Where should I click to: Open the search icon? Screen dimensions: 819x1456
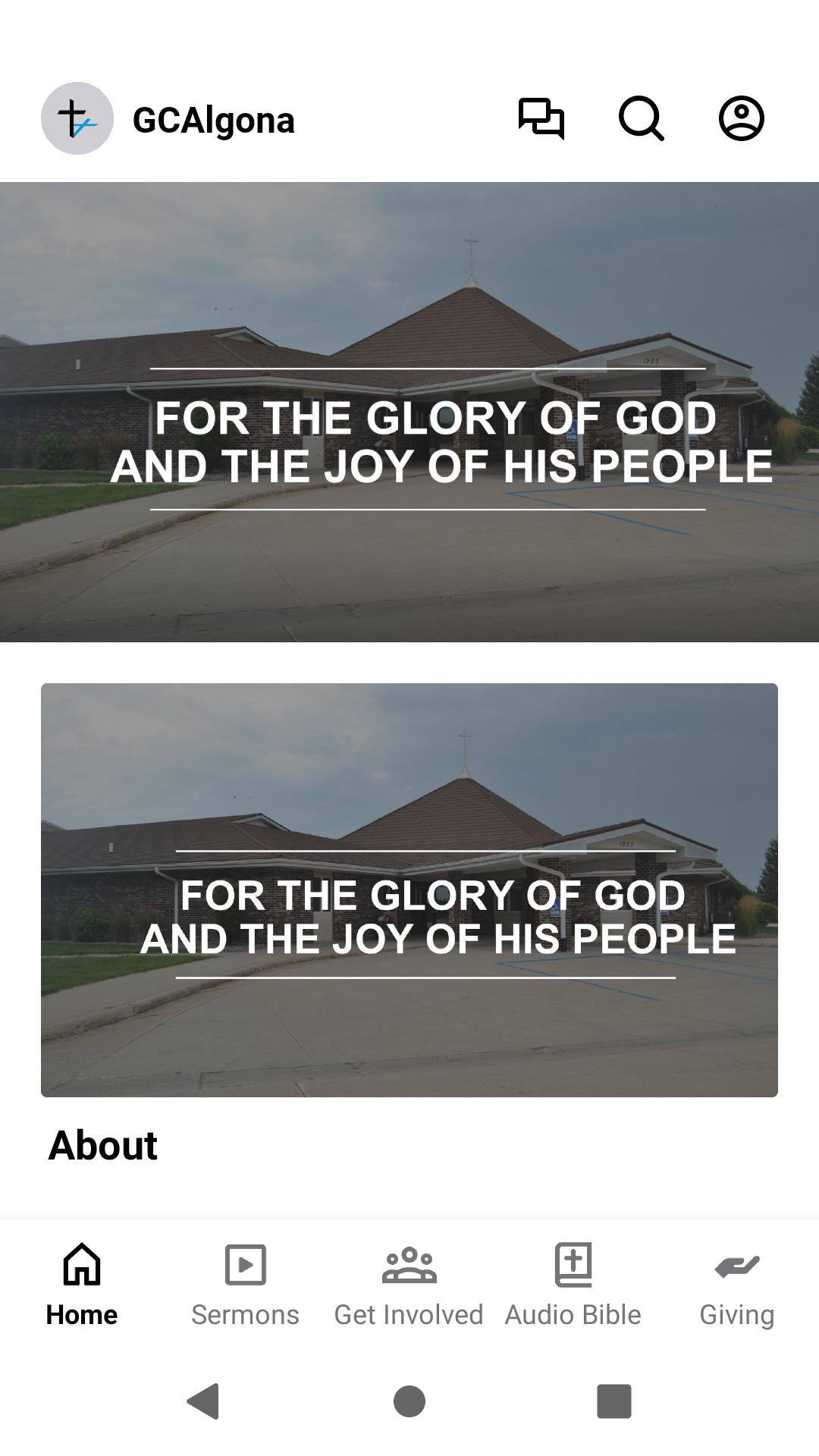(641, 119)
